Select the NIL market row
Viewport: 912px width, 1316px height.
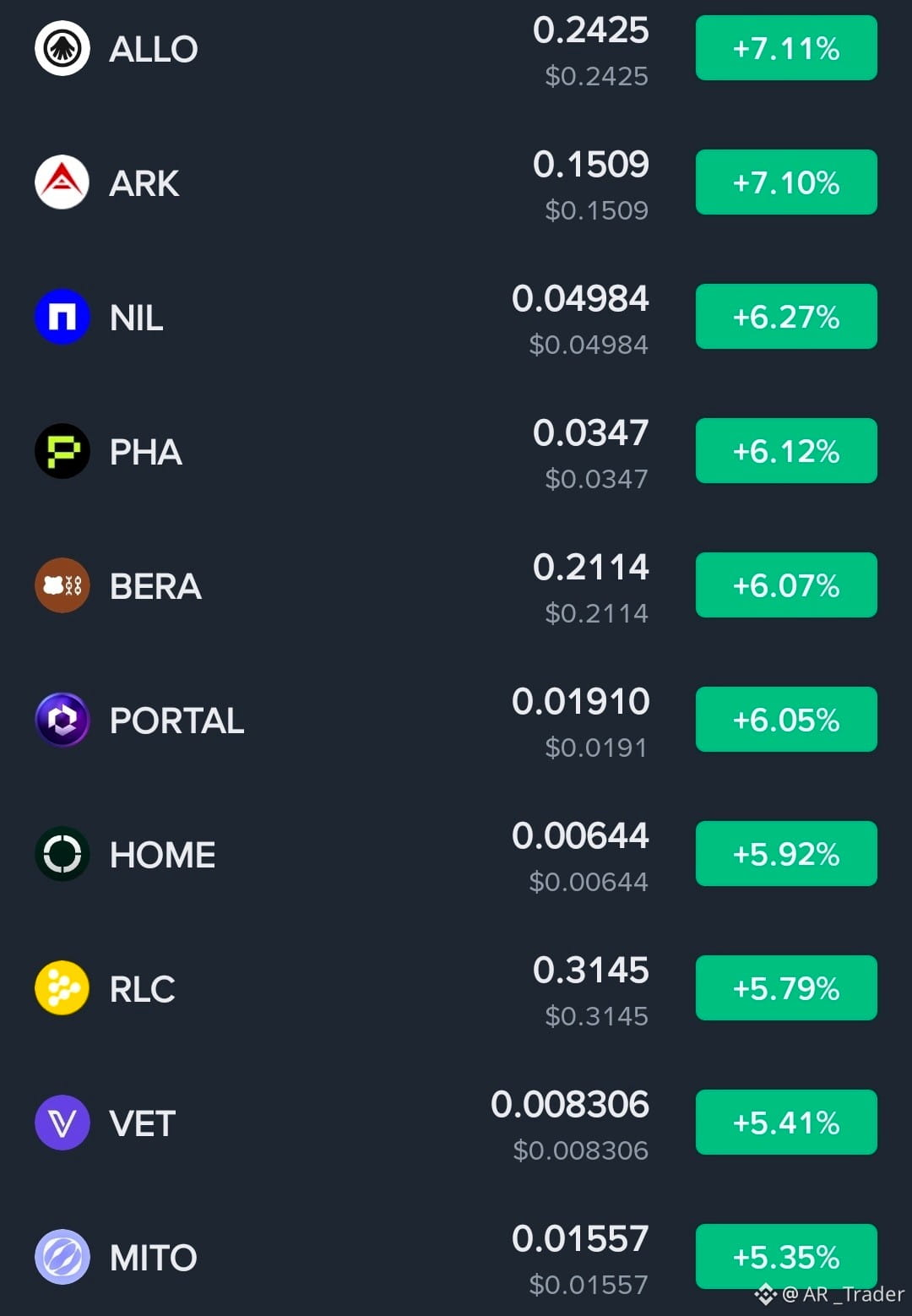[456, 317]
